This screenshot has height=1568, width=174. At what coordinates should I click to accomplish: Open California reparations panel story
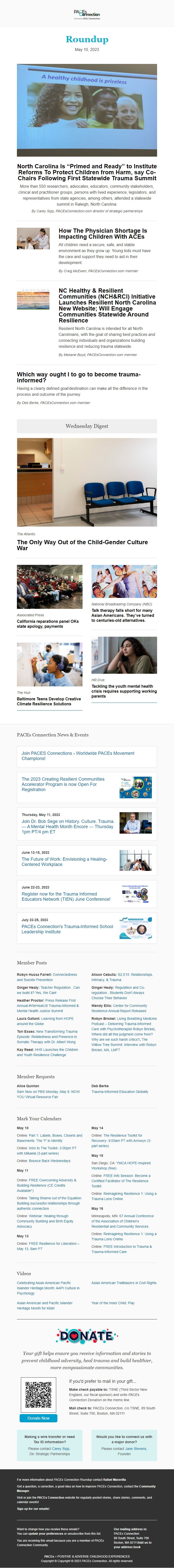coord(47,624)
